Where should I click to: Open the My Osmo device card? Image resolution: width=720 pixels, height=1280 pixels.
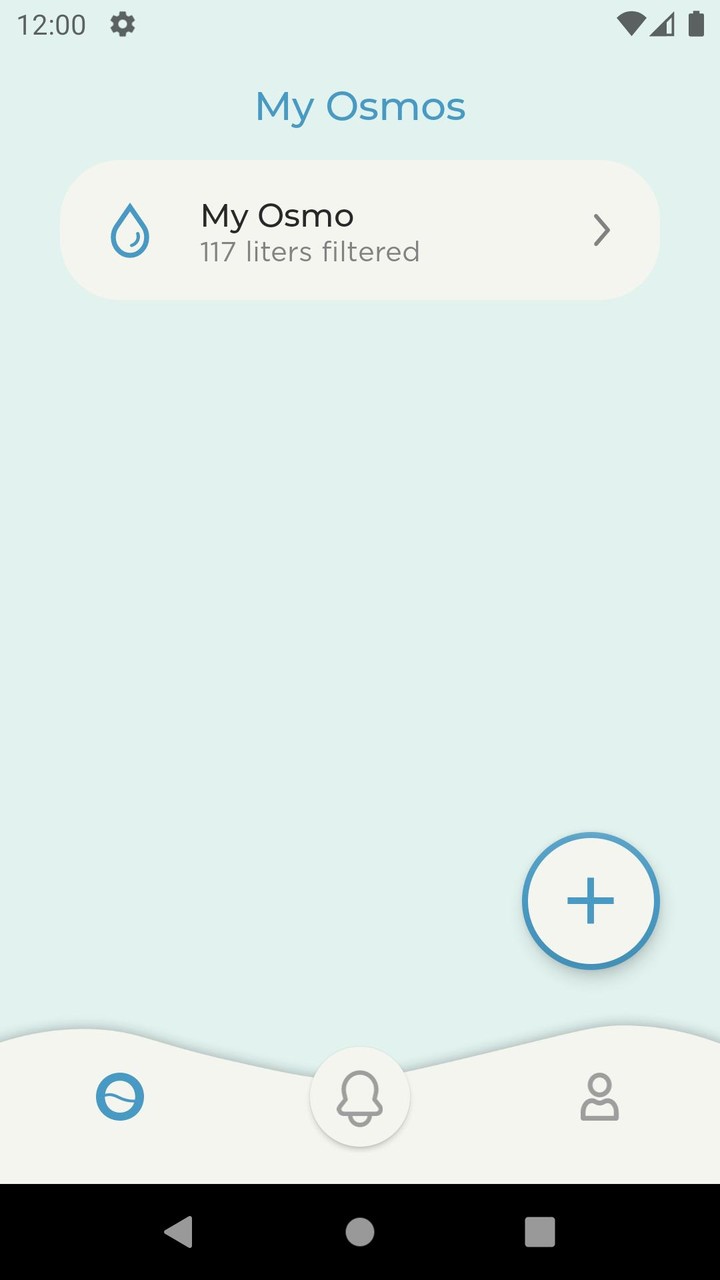pos(360,231)
